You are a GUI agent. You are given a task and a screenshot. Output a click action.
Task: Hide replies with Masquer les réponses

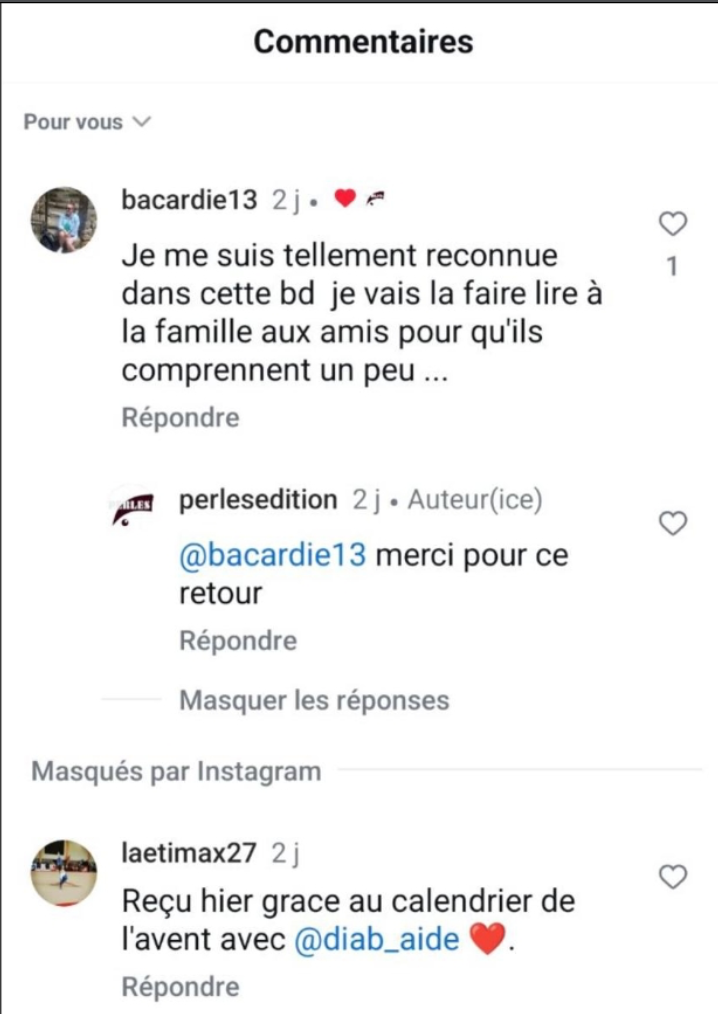[x=314, y=700]
